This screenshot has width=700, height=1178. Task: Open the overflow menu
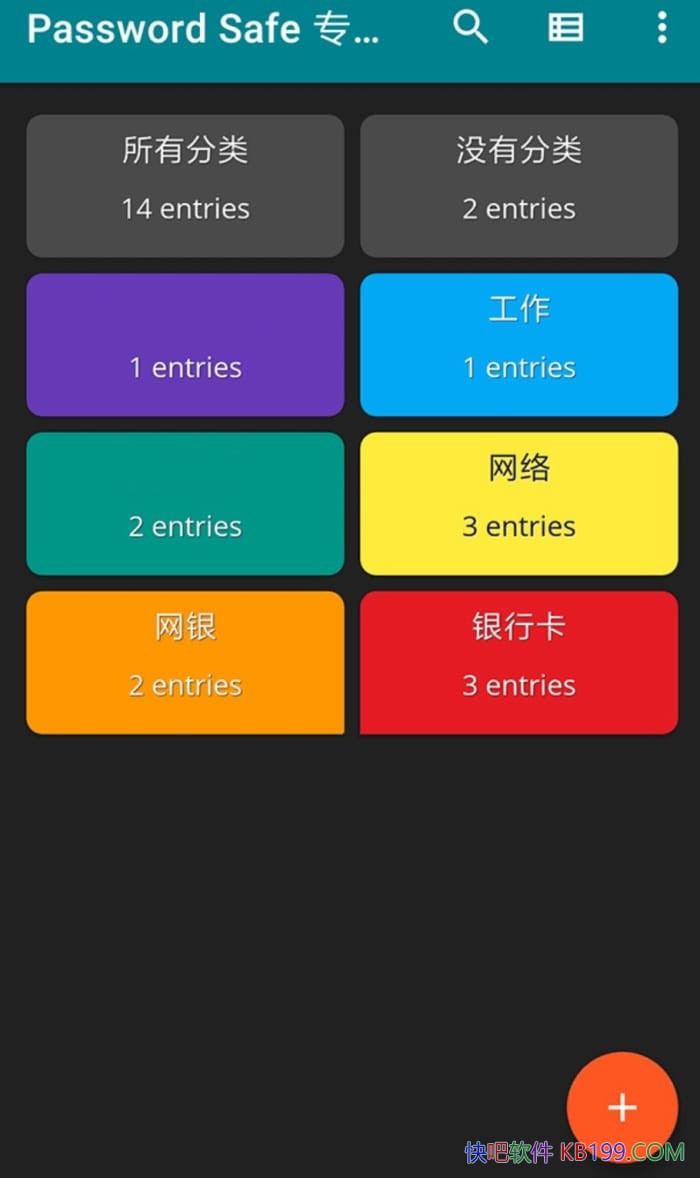[661, 28]
